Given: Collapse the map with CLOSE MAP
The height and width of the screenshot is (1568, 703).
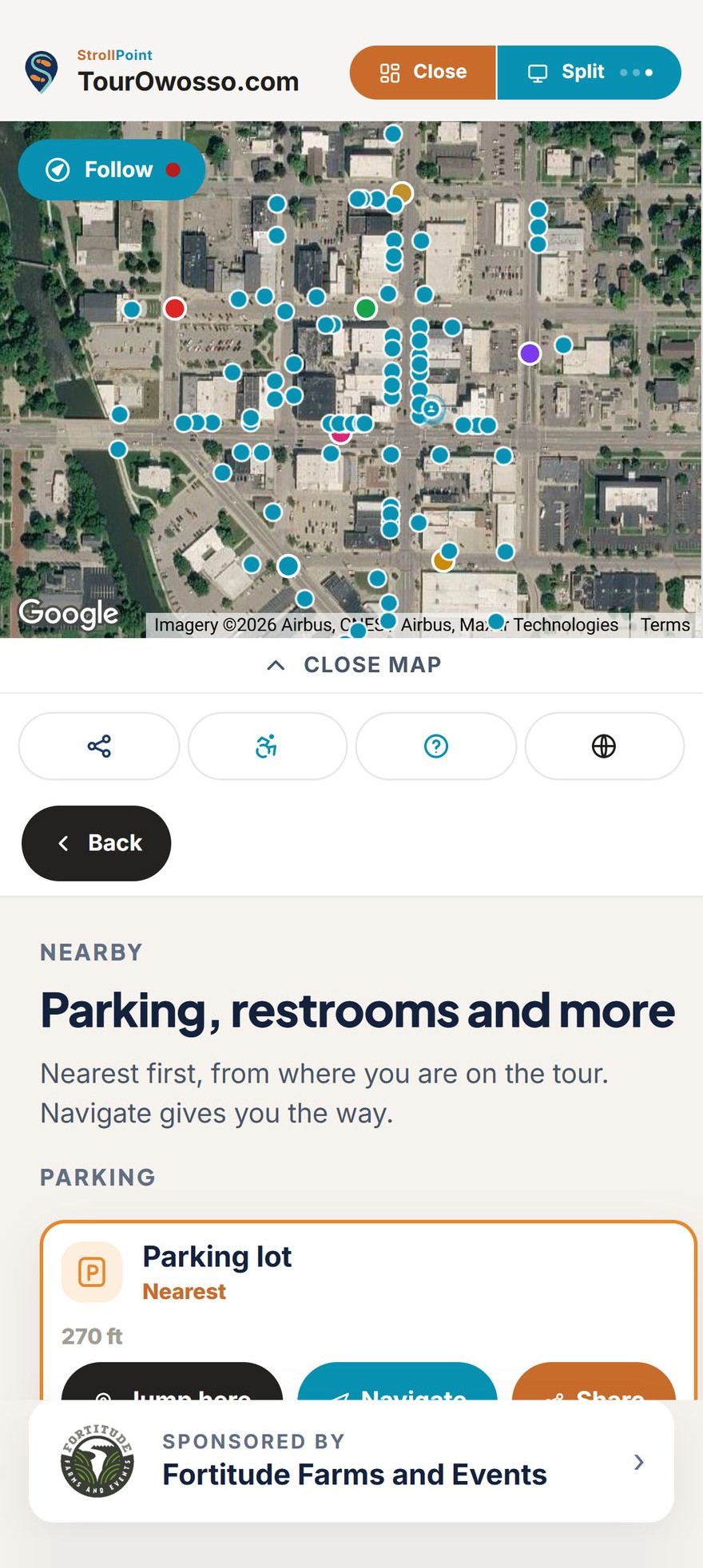Looking at the screenshot, I should point(352,665).
